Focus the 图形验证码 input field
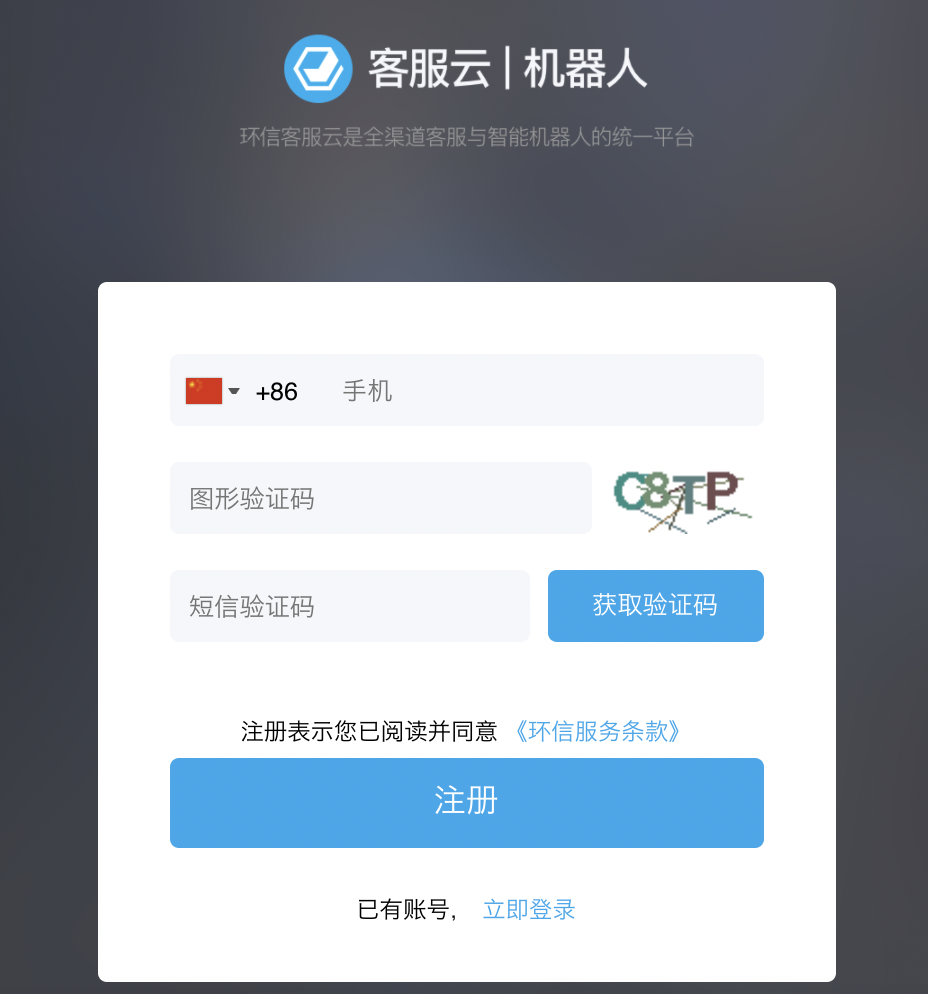The height and width of the screenshot is (994, 928). (380, 498)
